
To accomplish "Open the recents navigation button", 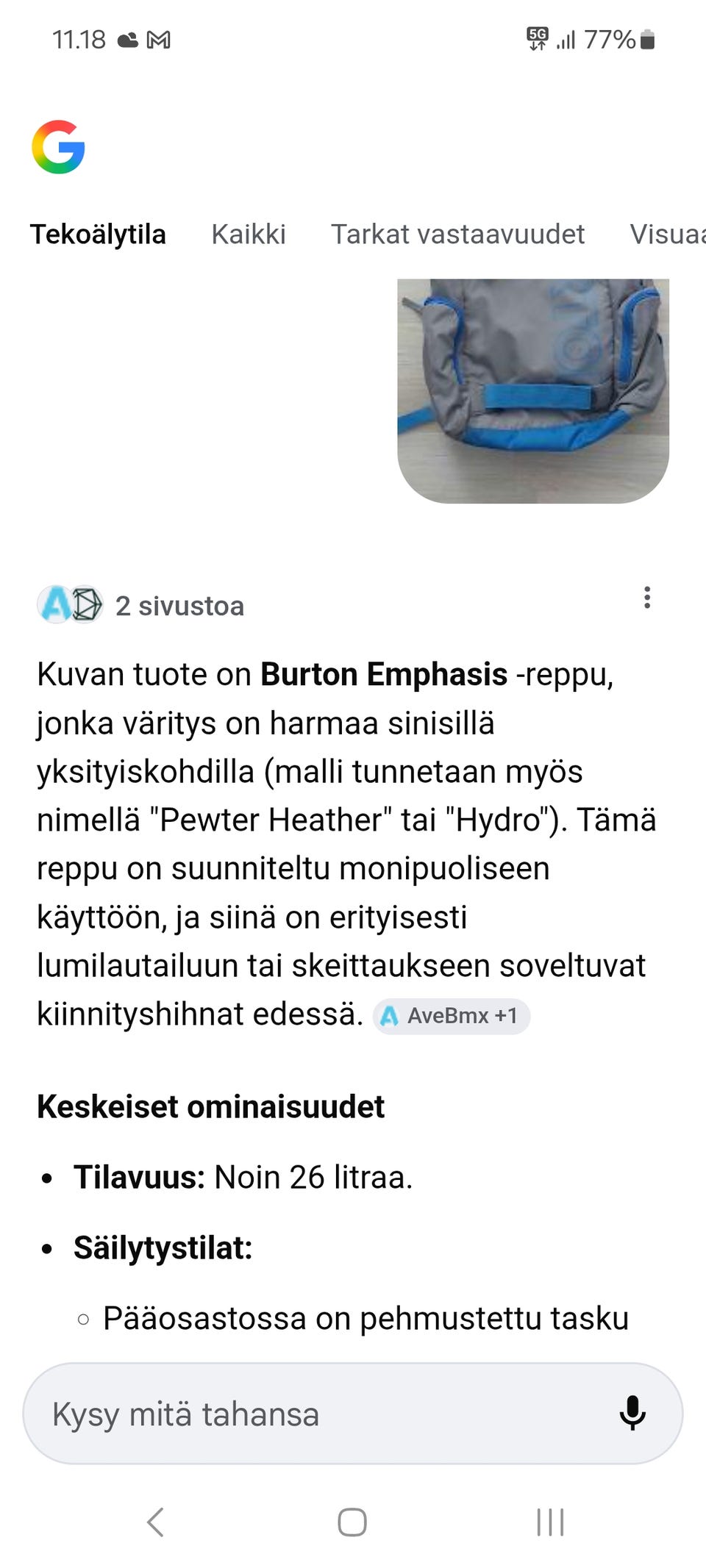I will (x=549, y=1523).
